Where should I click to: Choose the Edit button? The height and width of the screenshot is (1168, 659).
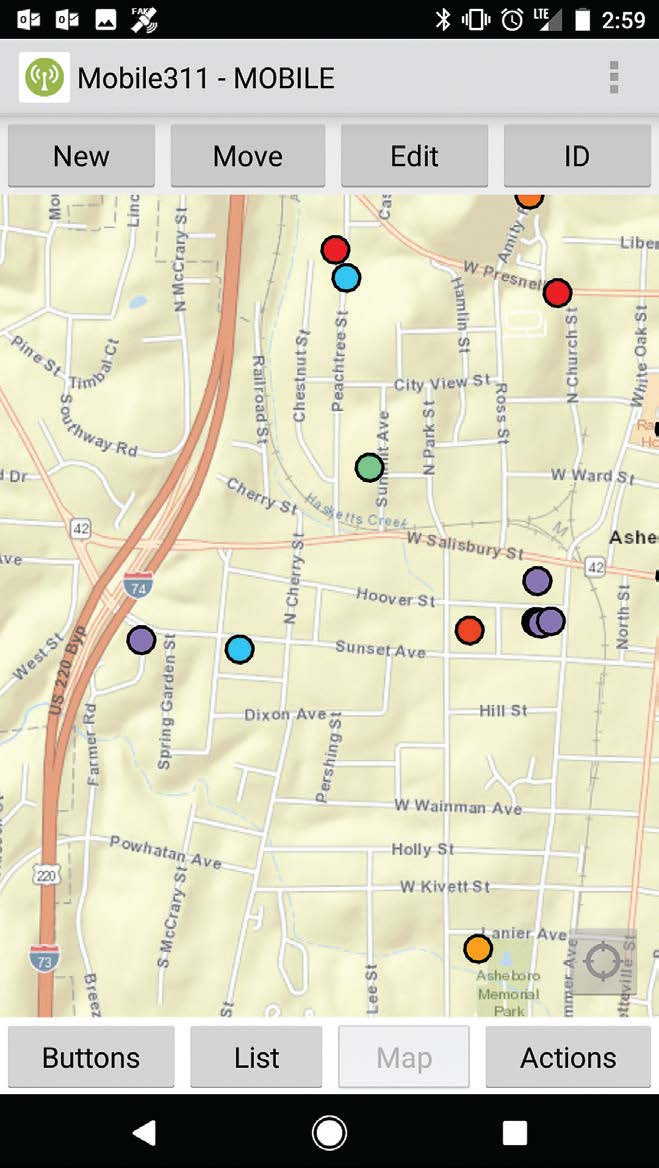tap(414, 156)
